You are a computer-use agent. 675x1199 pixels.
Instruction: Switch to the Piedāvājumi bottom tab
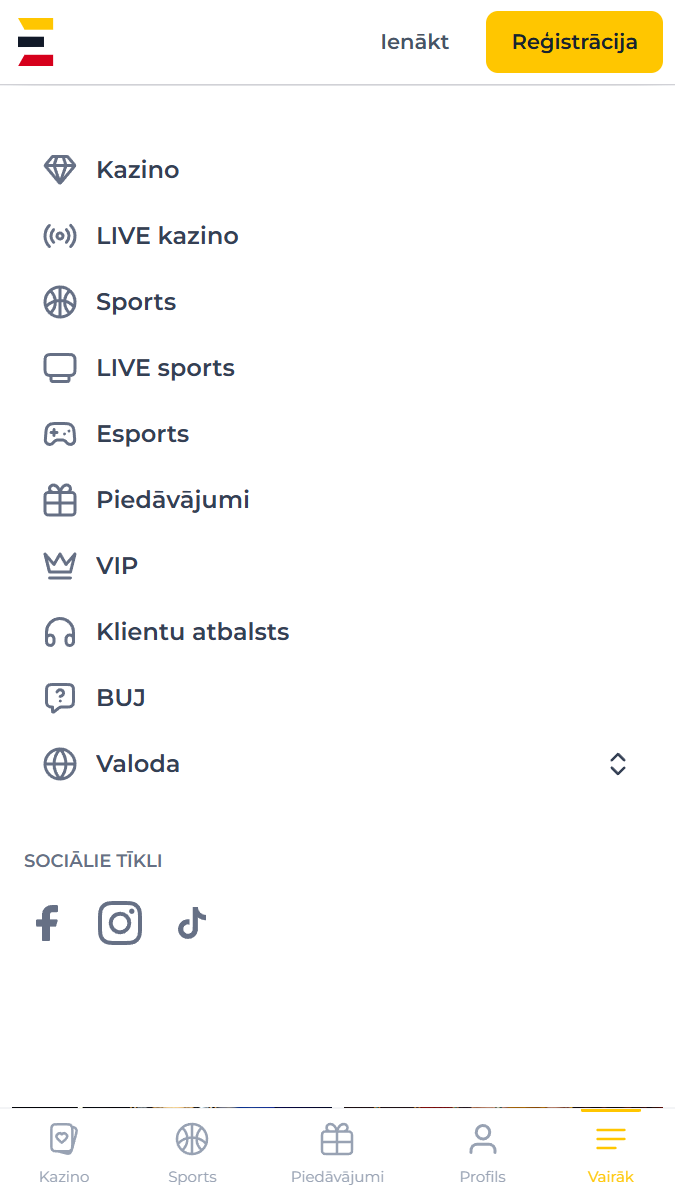337,1154
